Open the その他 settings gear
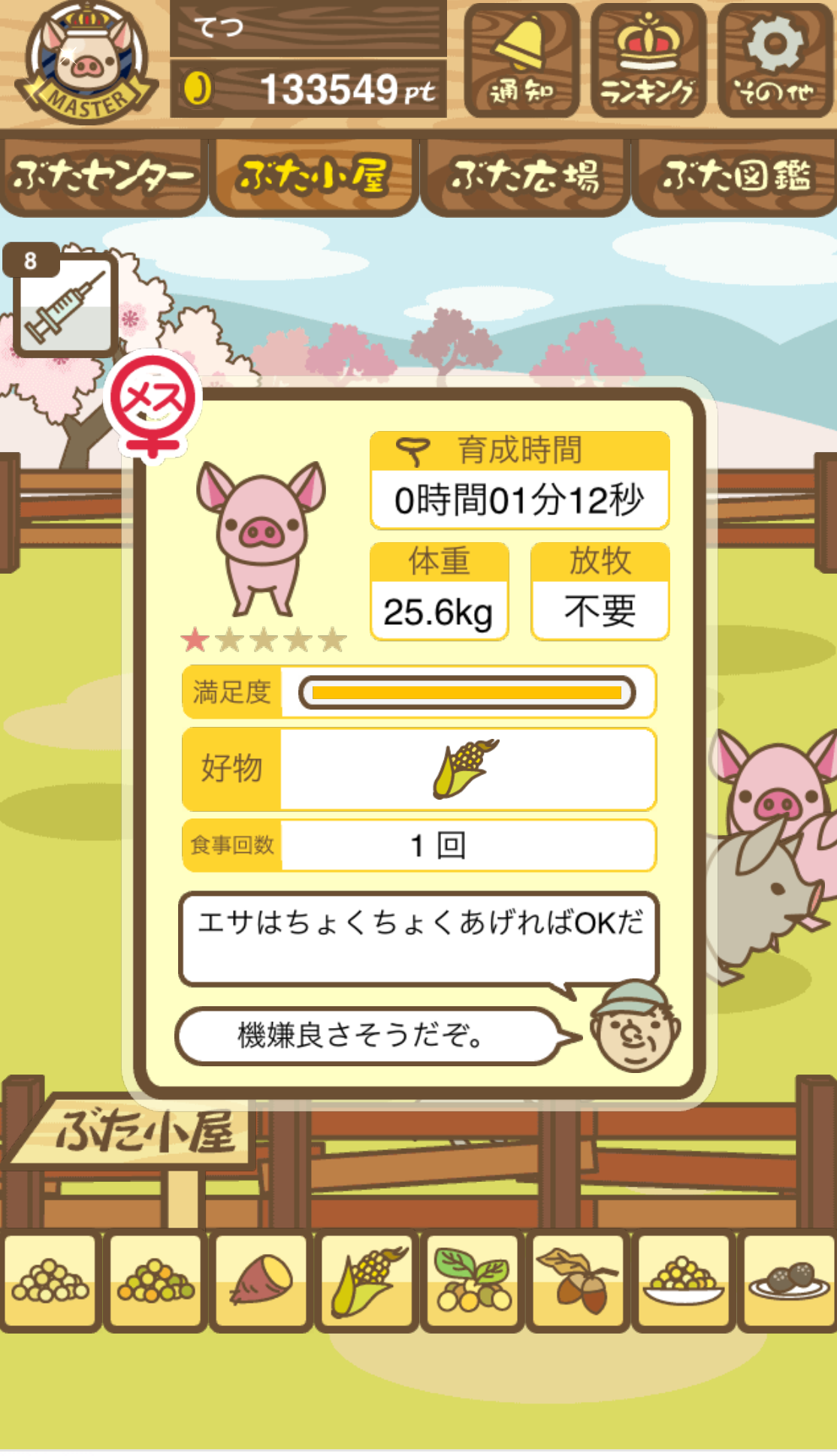Viewport: 837px width, 1456px height. [775, 62]
